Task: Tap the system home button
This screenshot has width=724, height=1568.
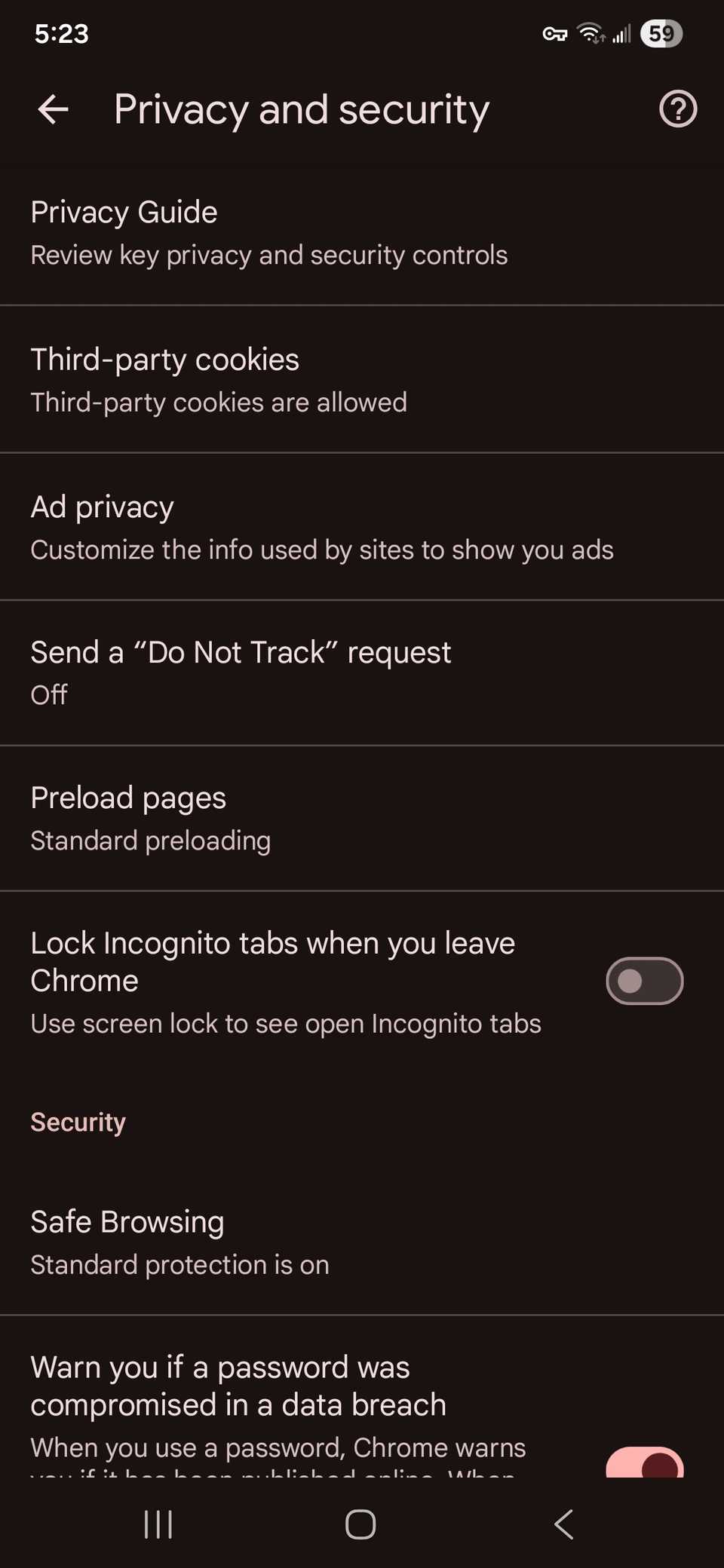Action: coord(360,1524)
